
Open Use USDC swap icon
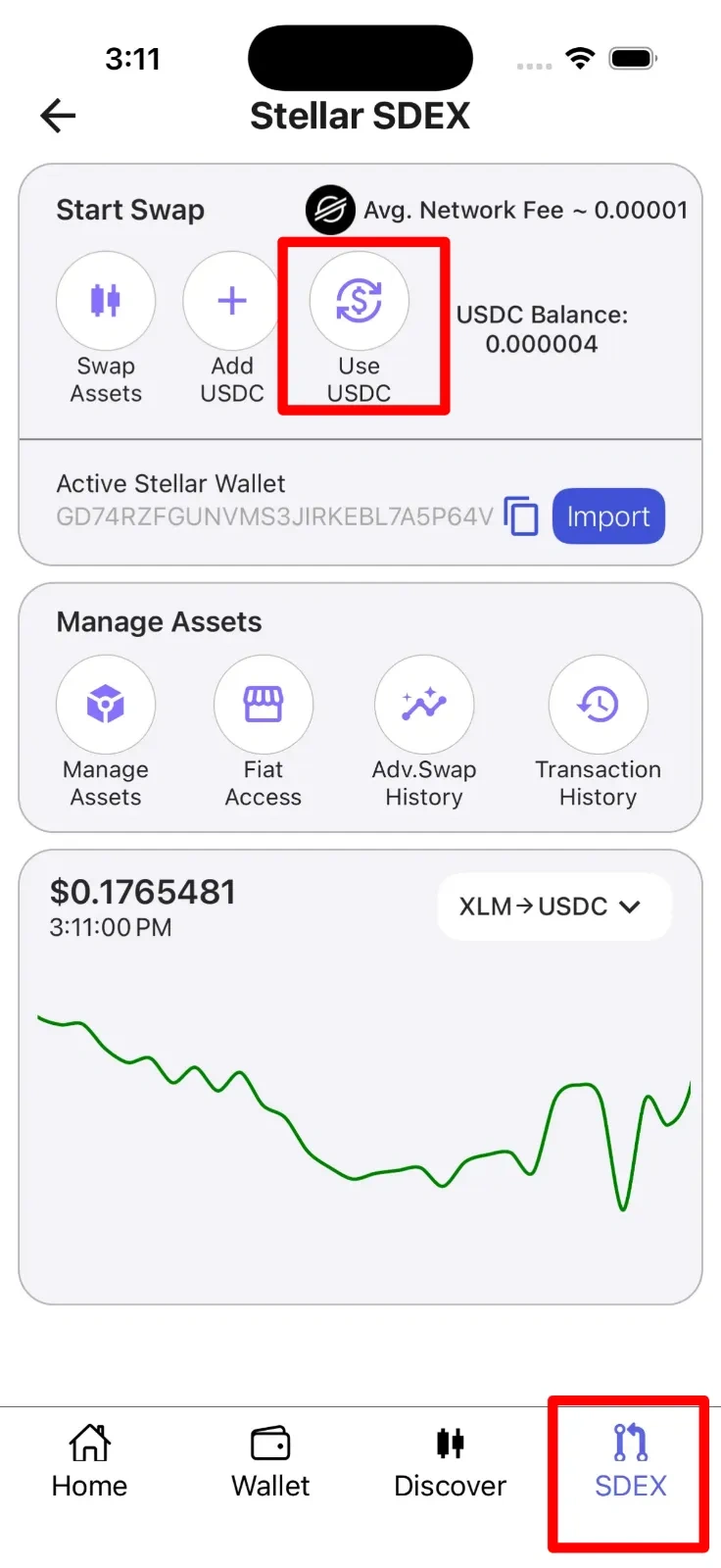360,302
